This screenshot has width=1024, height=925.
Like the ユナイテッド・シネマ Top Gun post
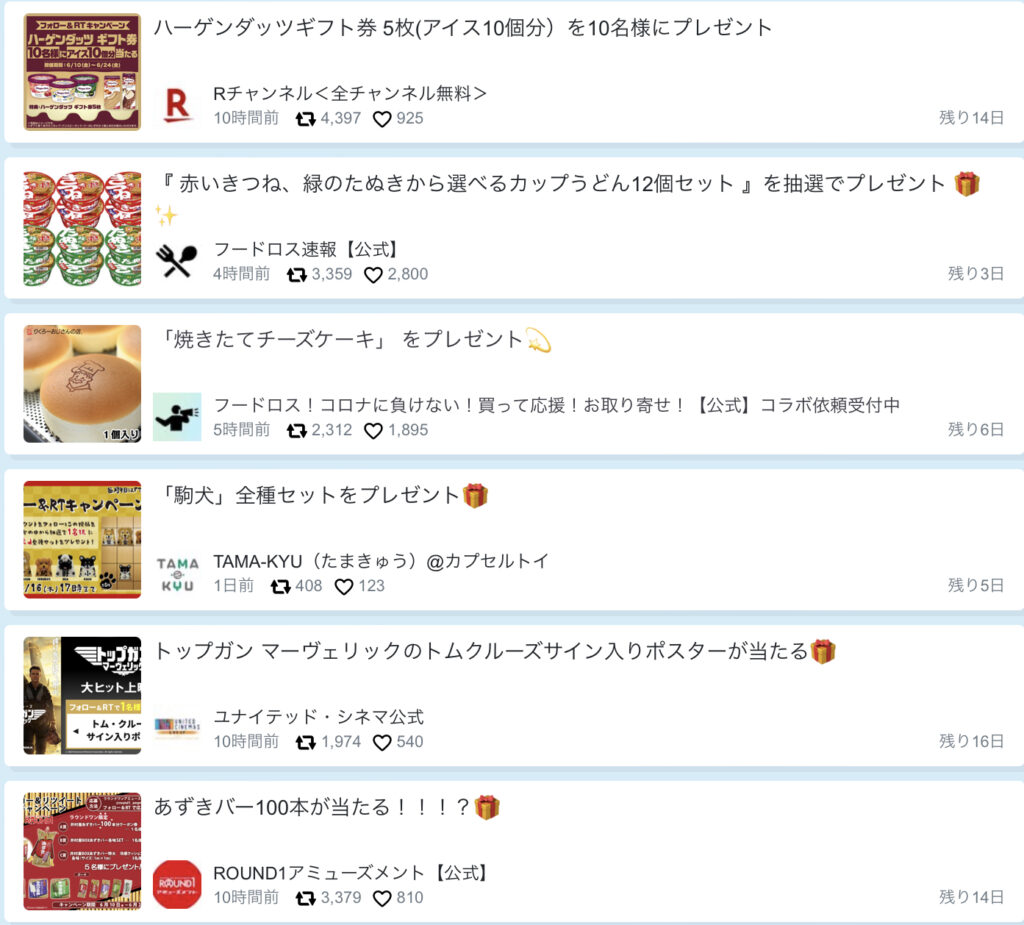pyautogui.click(x=381, y=742)
